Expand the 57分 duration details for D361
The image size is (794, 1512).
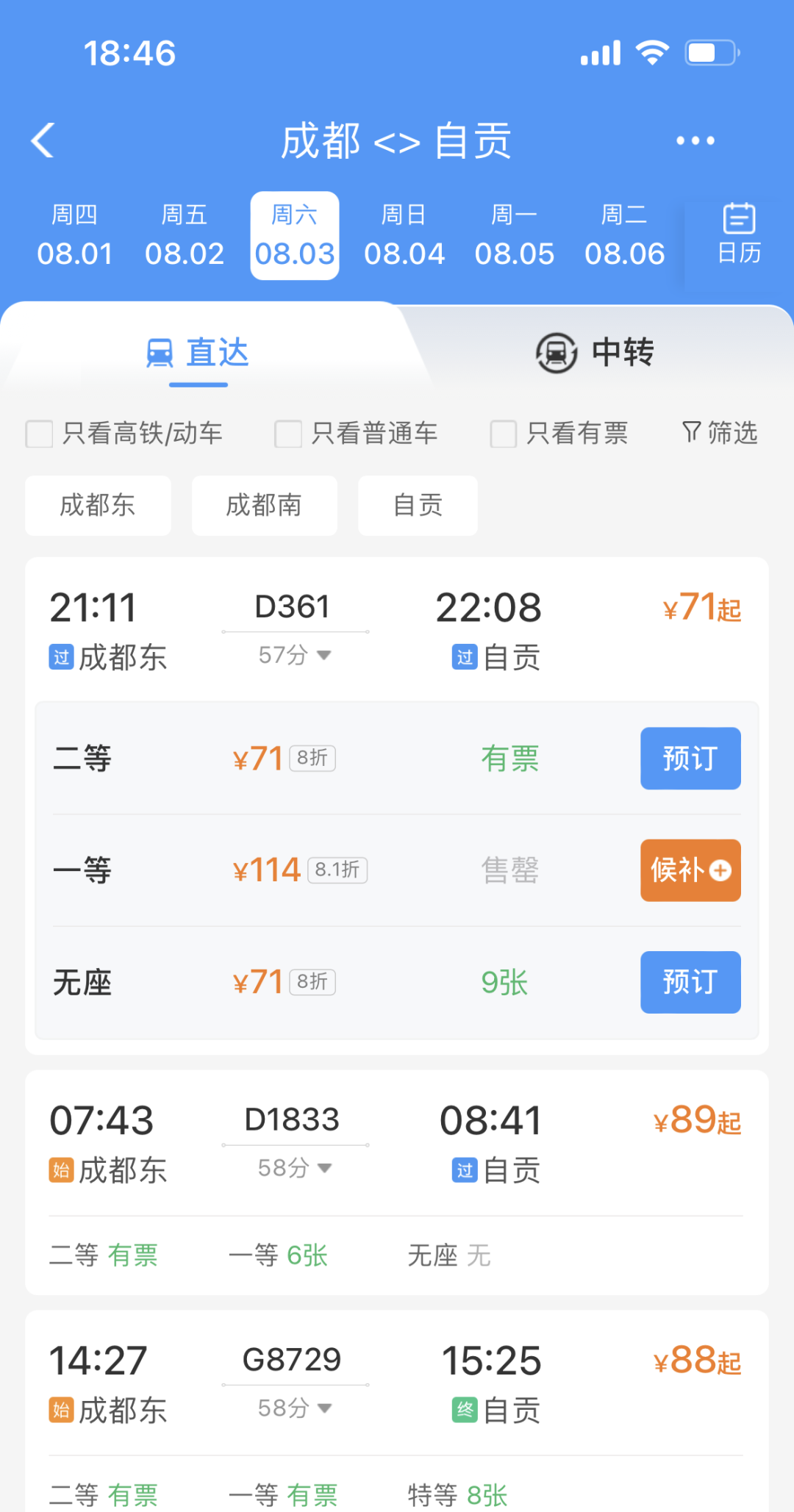coord(294,654)
